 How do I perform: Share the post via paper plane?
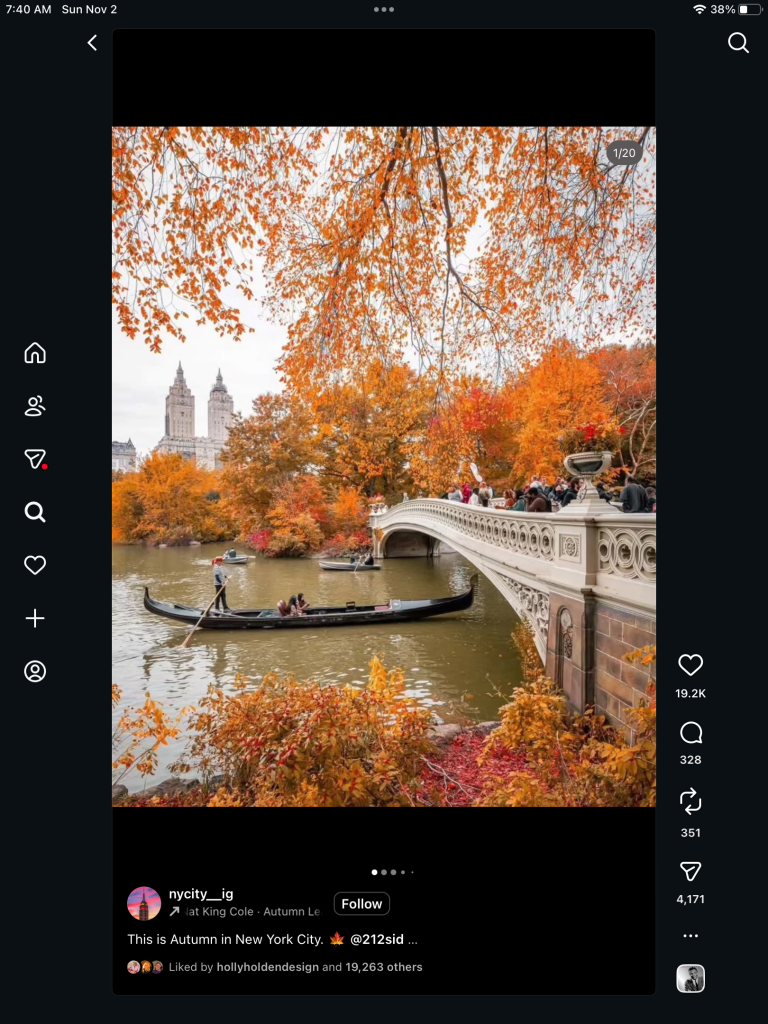pos(690,871)
